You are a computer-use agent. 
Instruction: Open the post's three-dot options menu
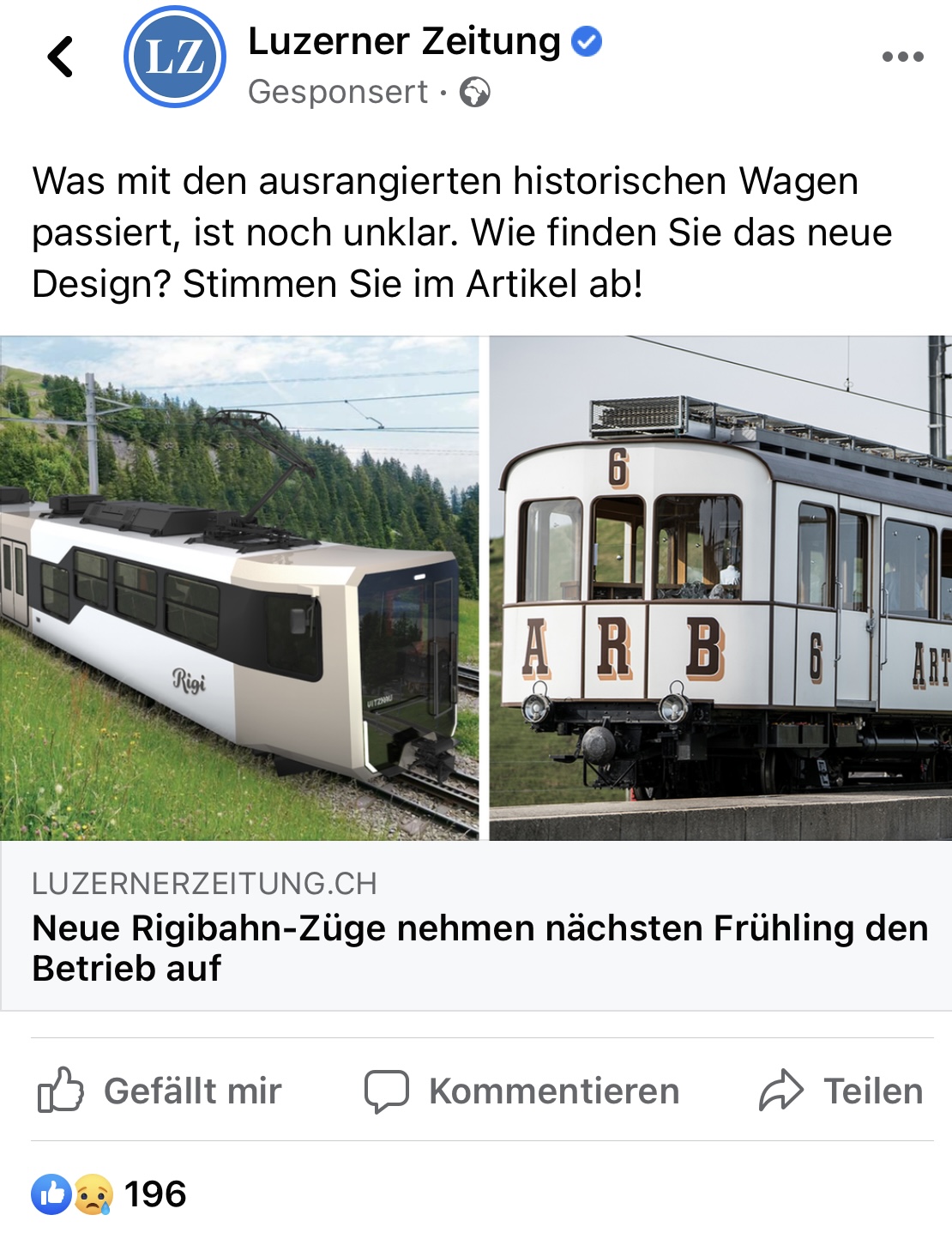[902, 57]
